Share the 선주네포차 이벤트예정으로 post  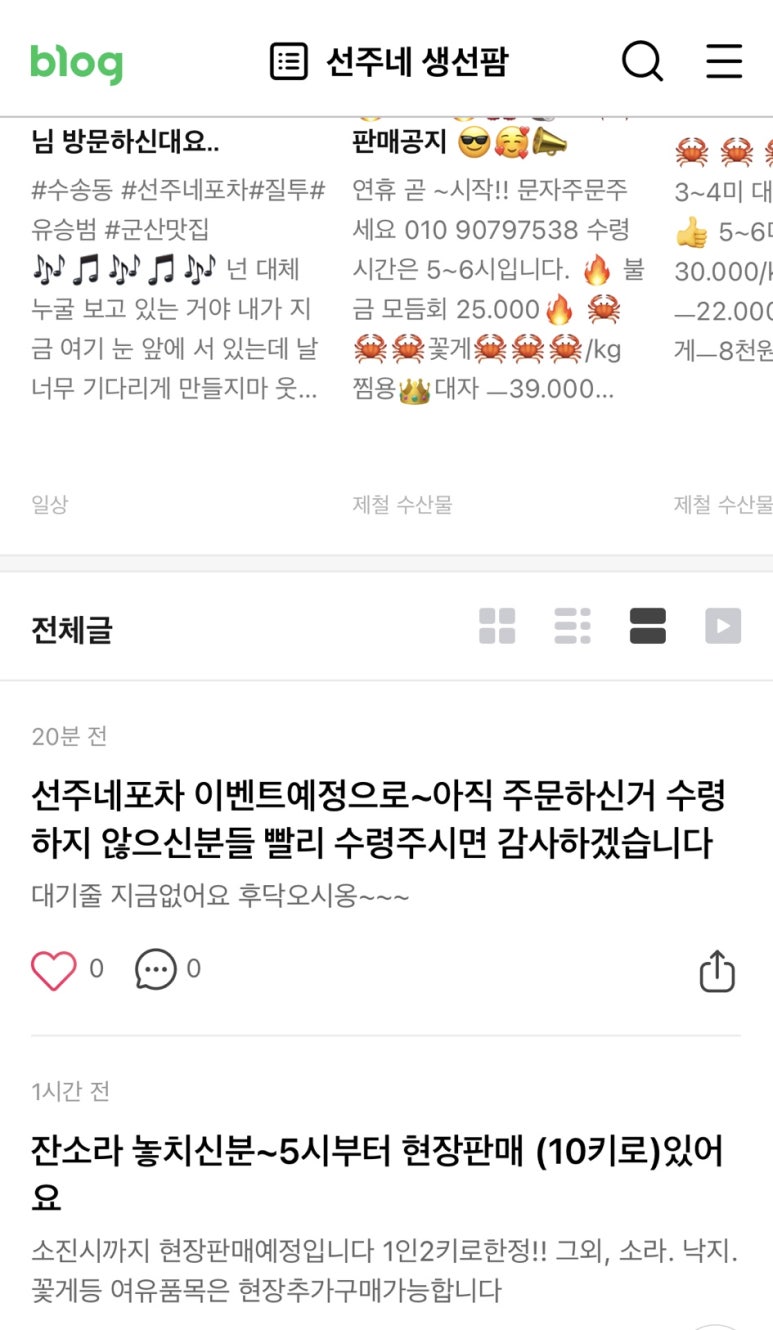tap(716, 971)
